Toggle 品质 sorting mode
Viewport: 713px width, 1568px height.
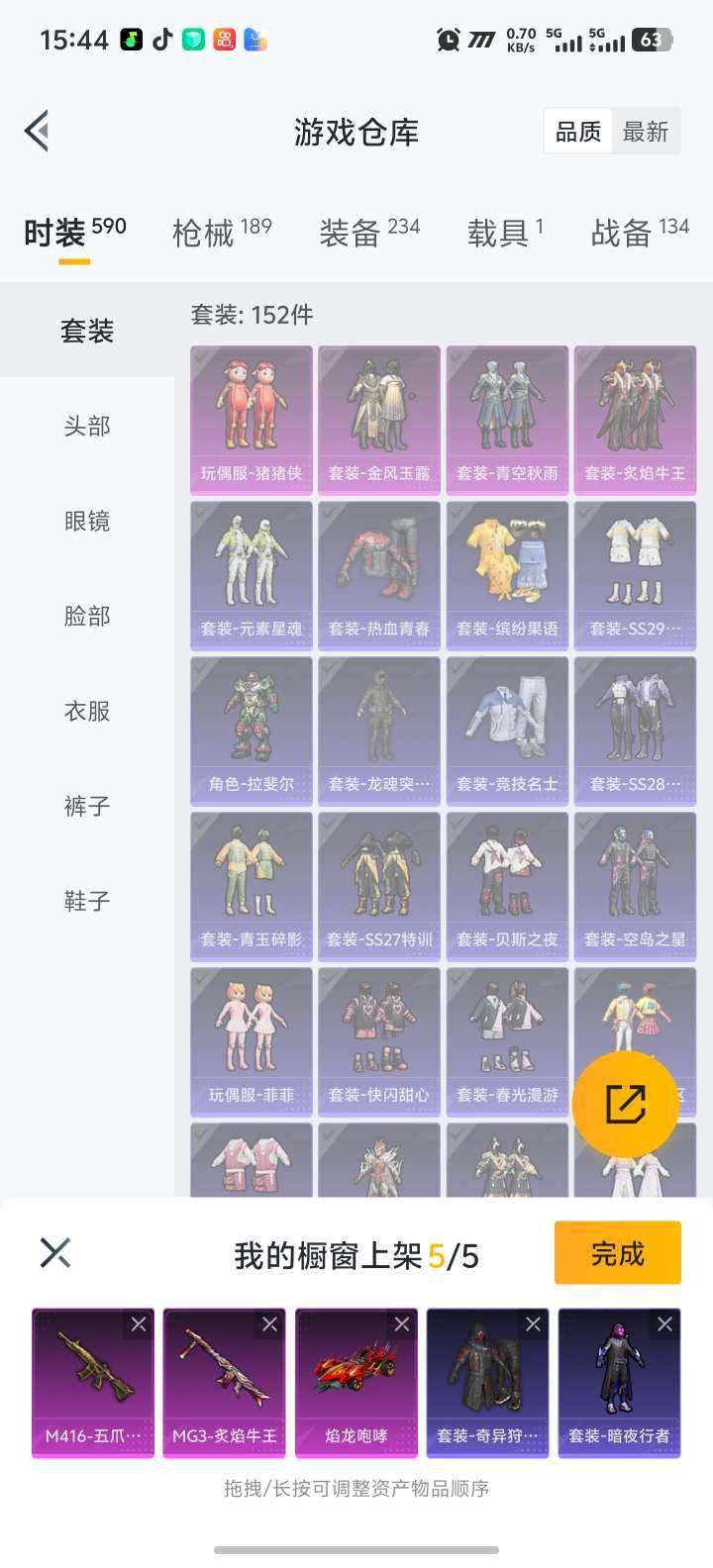577,131
